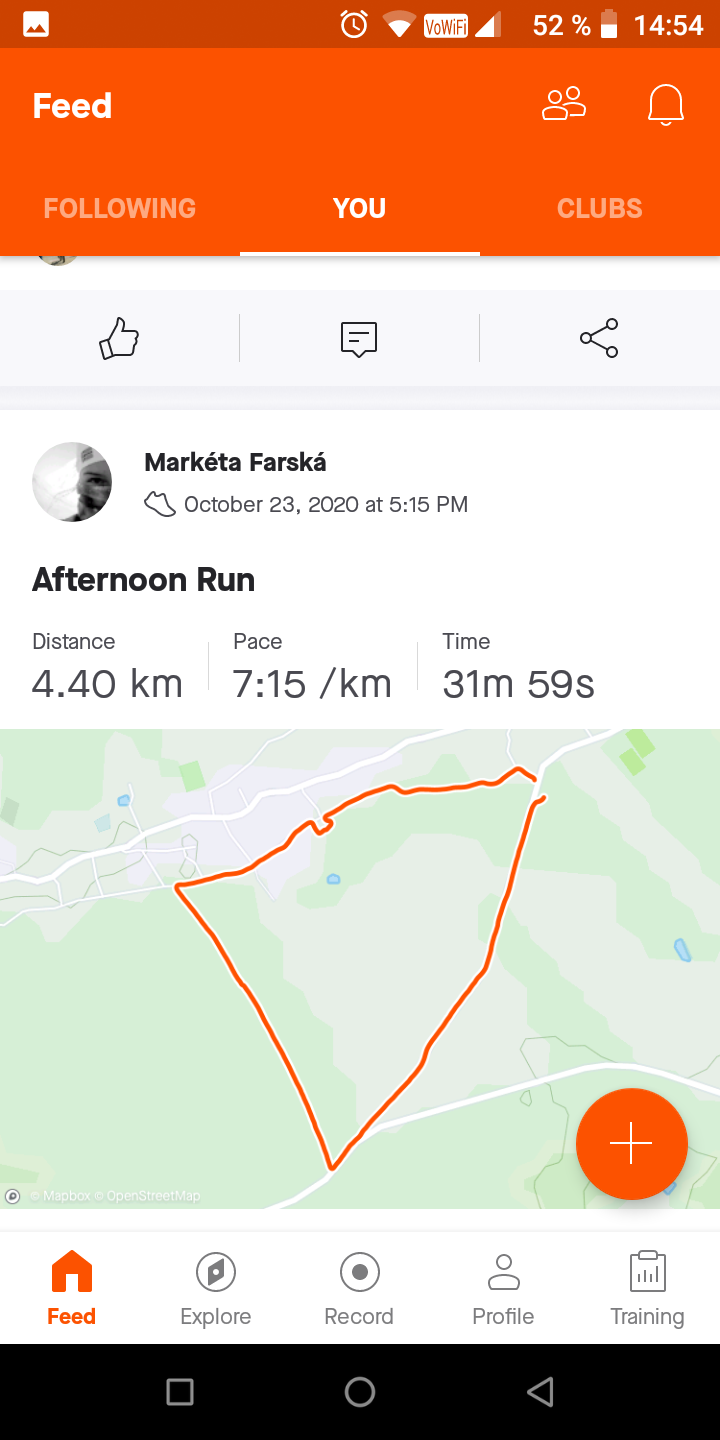720x1440 pixels.
Task: Switch to the Profile tab
Action: pos(504,1288)
